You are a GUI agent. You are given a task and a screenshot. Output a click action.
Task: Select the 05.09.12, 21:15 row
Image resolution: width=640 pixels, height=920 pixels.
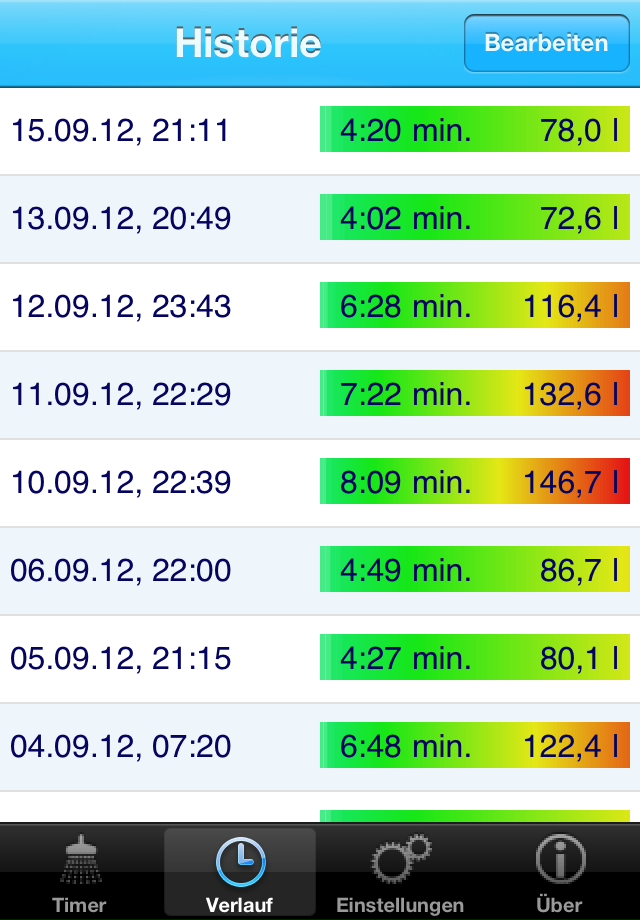[x=320, y=659]
